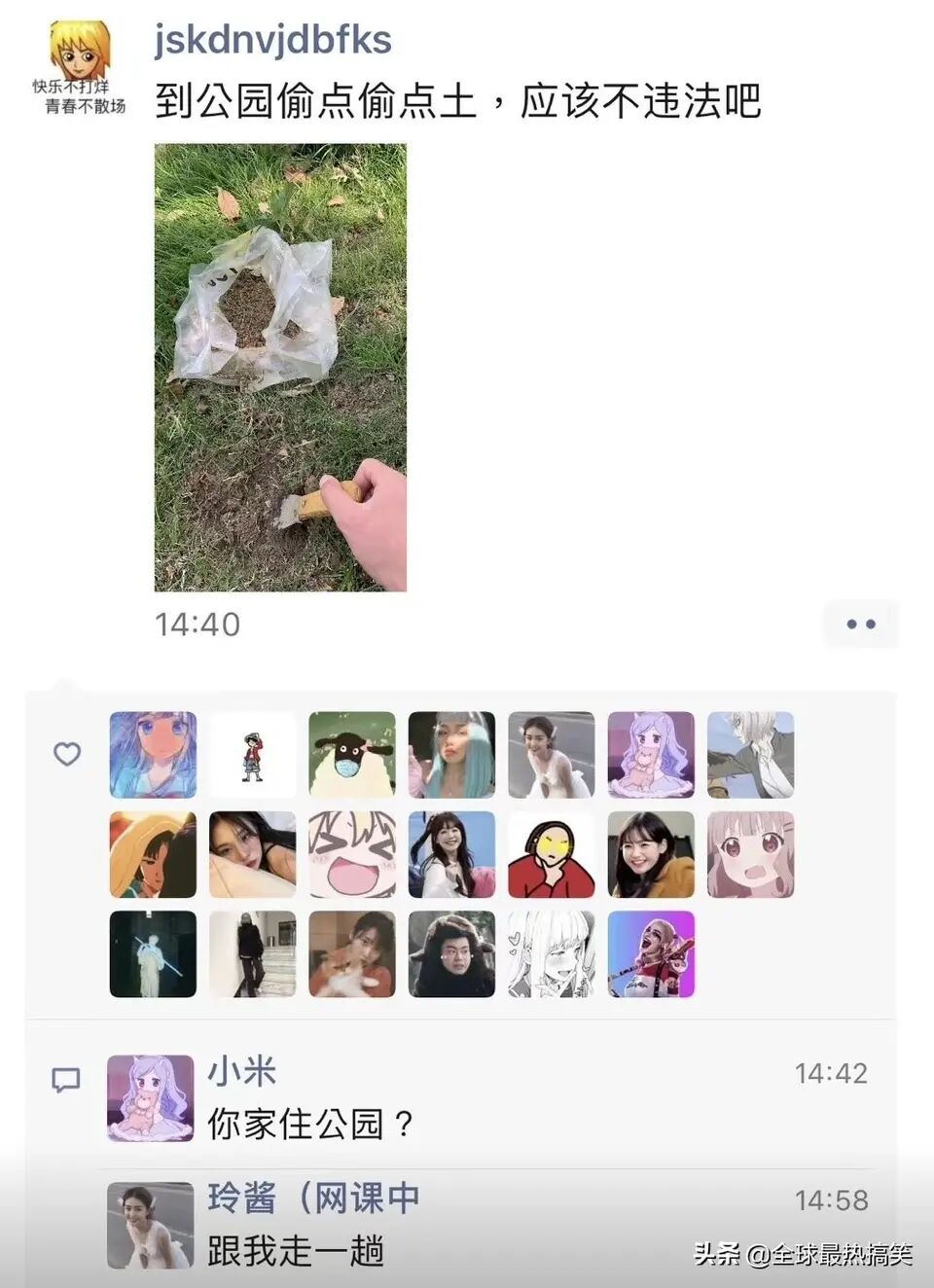Tap 玲酱's avatar beside her comment

150,1226
